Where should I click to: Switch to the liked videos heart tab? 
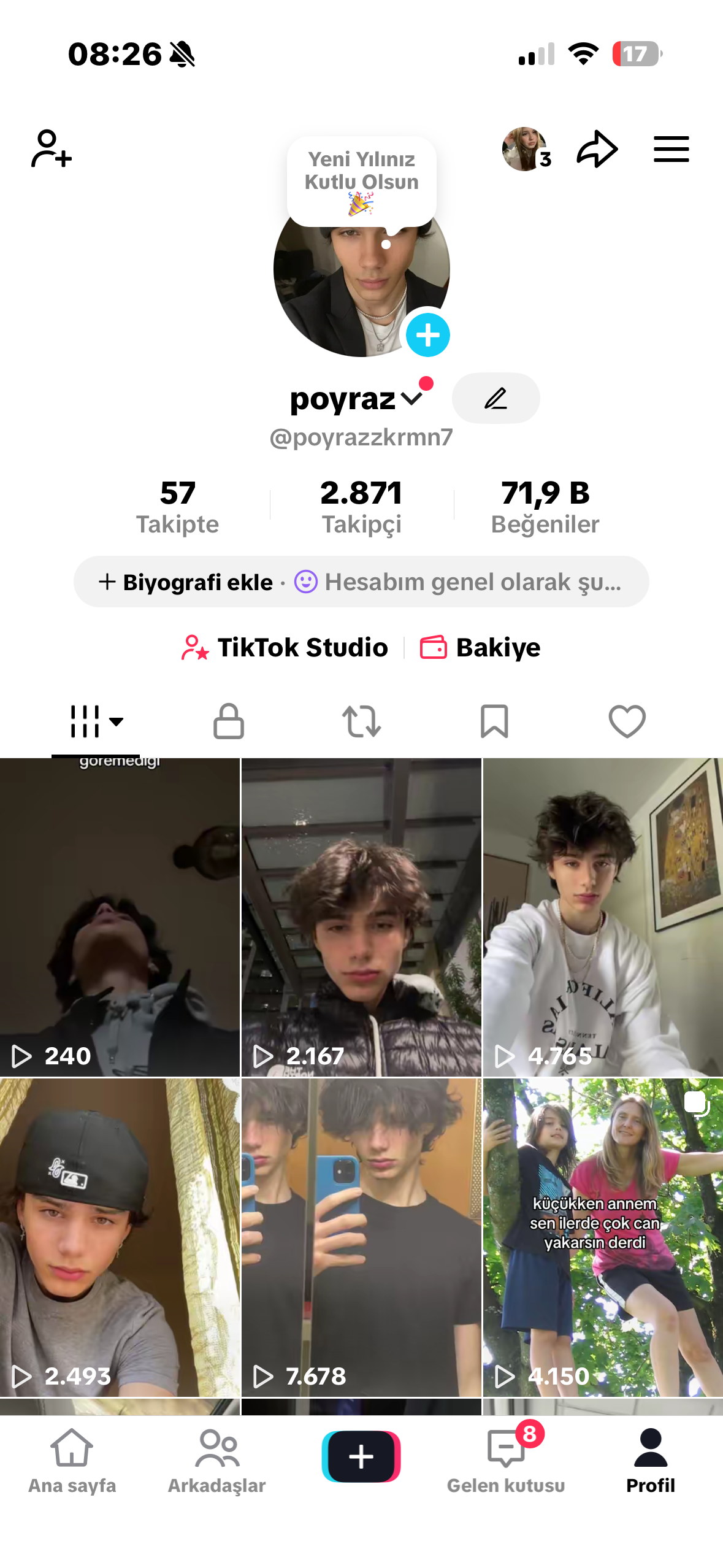point(627,721)
